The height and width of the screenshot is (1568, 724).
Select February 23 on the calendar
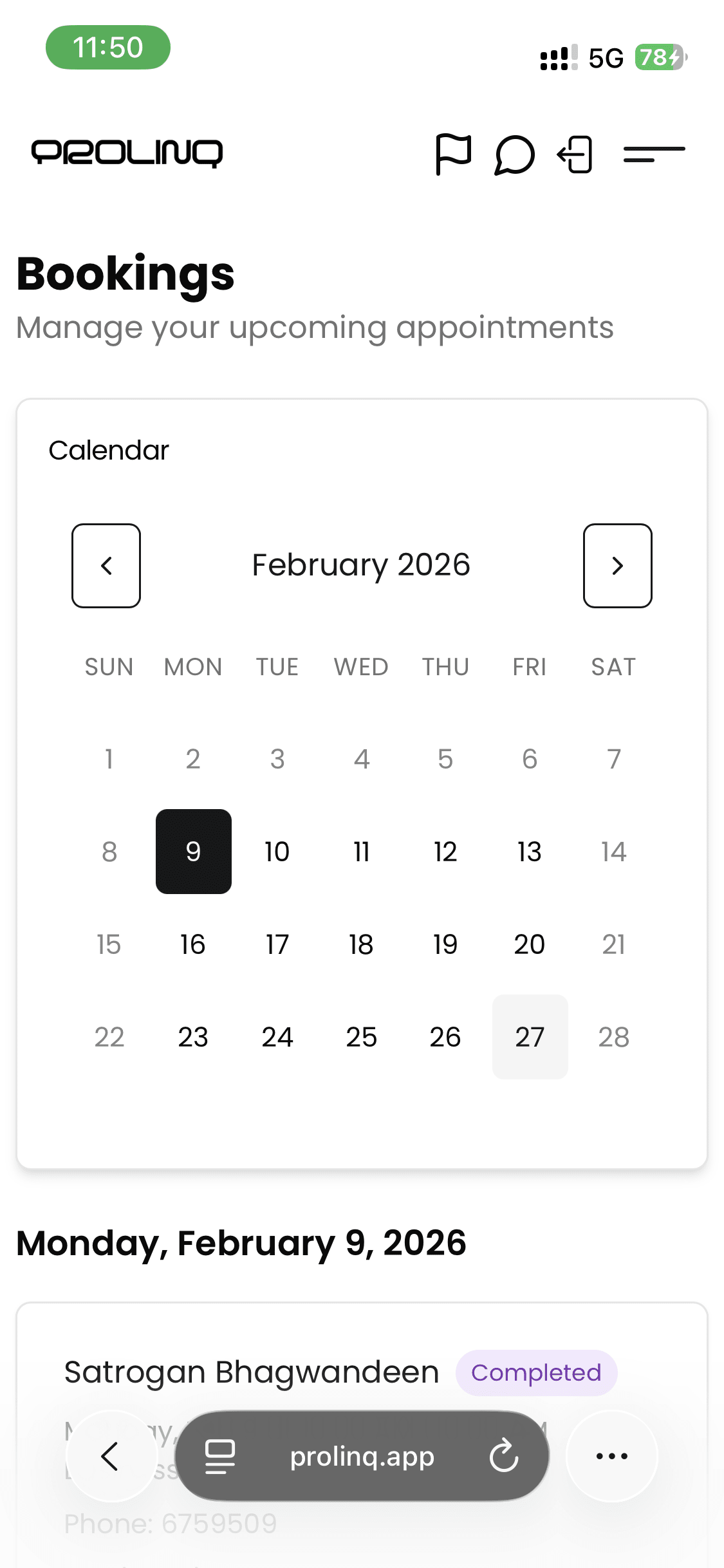[192, 1036]
